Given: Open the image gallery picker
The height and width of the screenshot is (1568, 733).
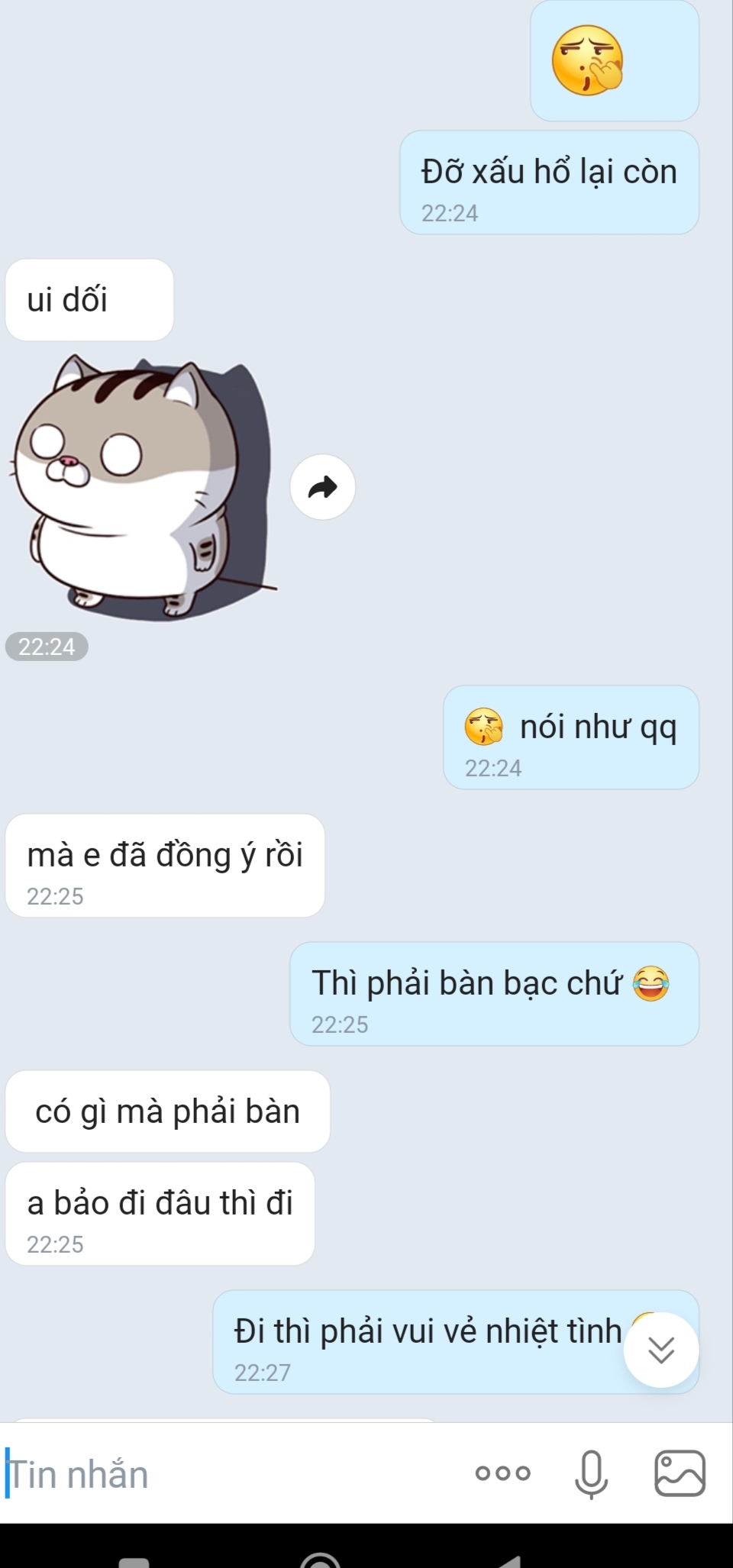Looking at the screenshot, I should pyautogui.click(x=680, y=1473).
